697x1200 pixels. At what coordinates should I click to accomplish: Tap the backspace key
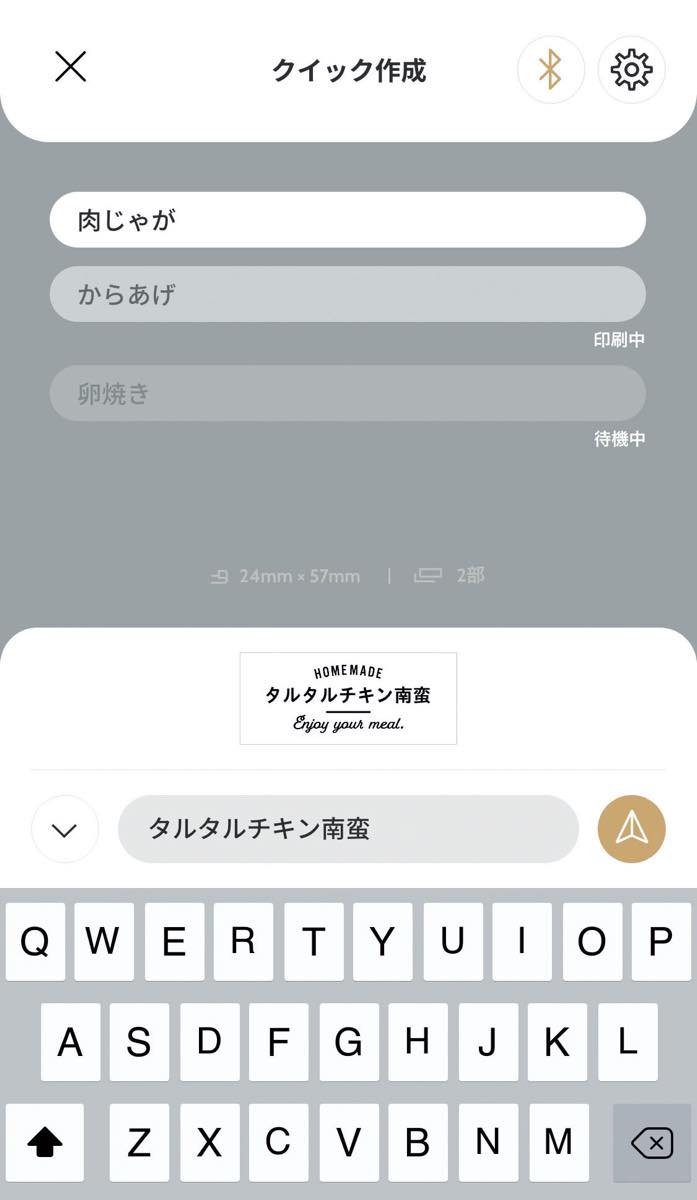[652, 1142]
